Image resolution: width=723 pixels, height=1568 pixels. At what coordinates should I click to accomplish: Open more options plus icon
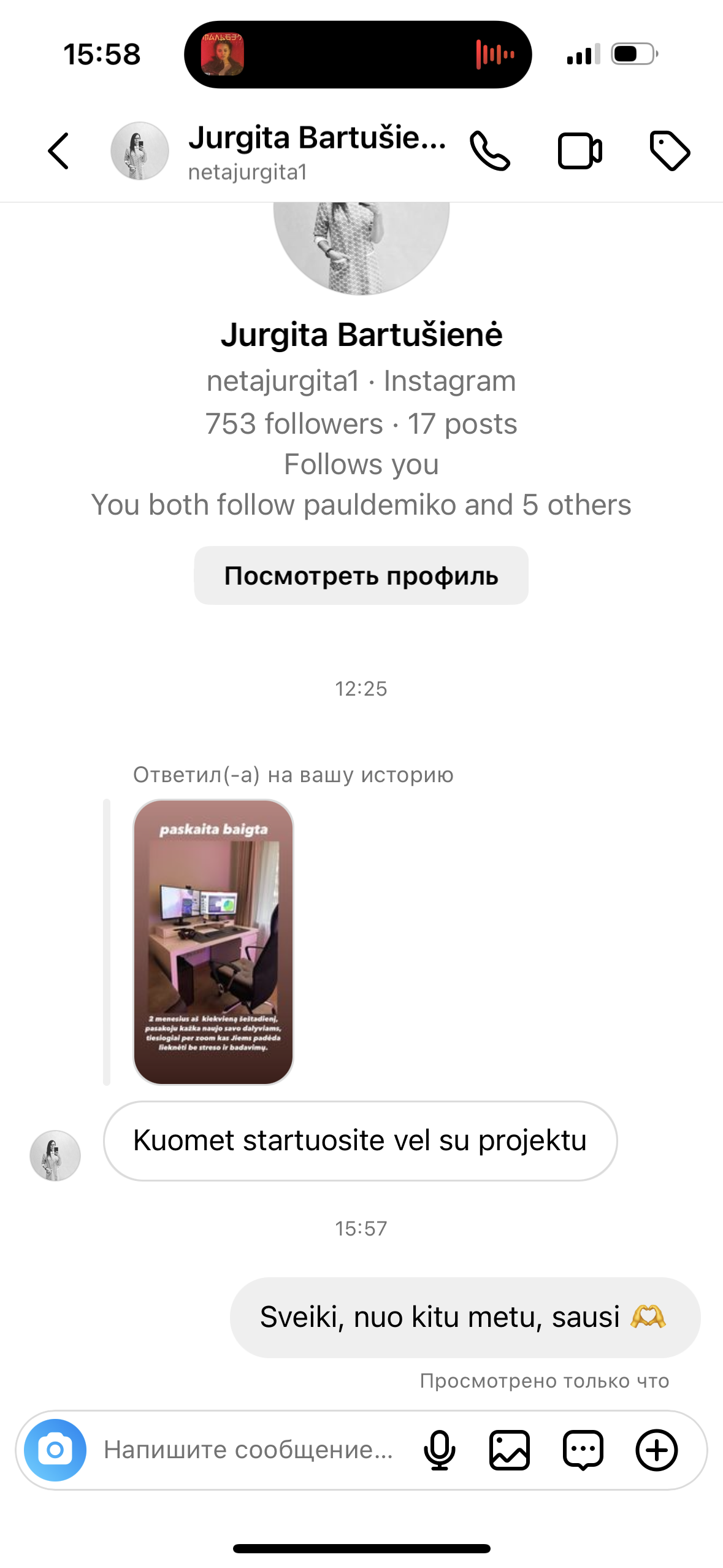click(656, 1450)
